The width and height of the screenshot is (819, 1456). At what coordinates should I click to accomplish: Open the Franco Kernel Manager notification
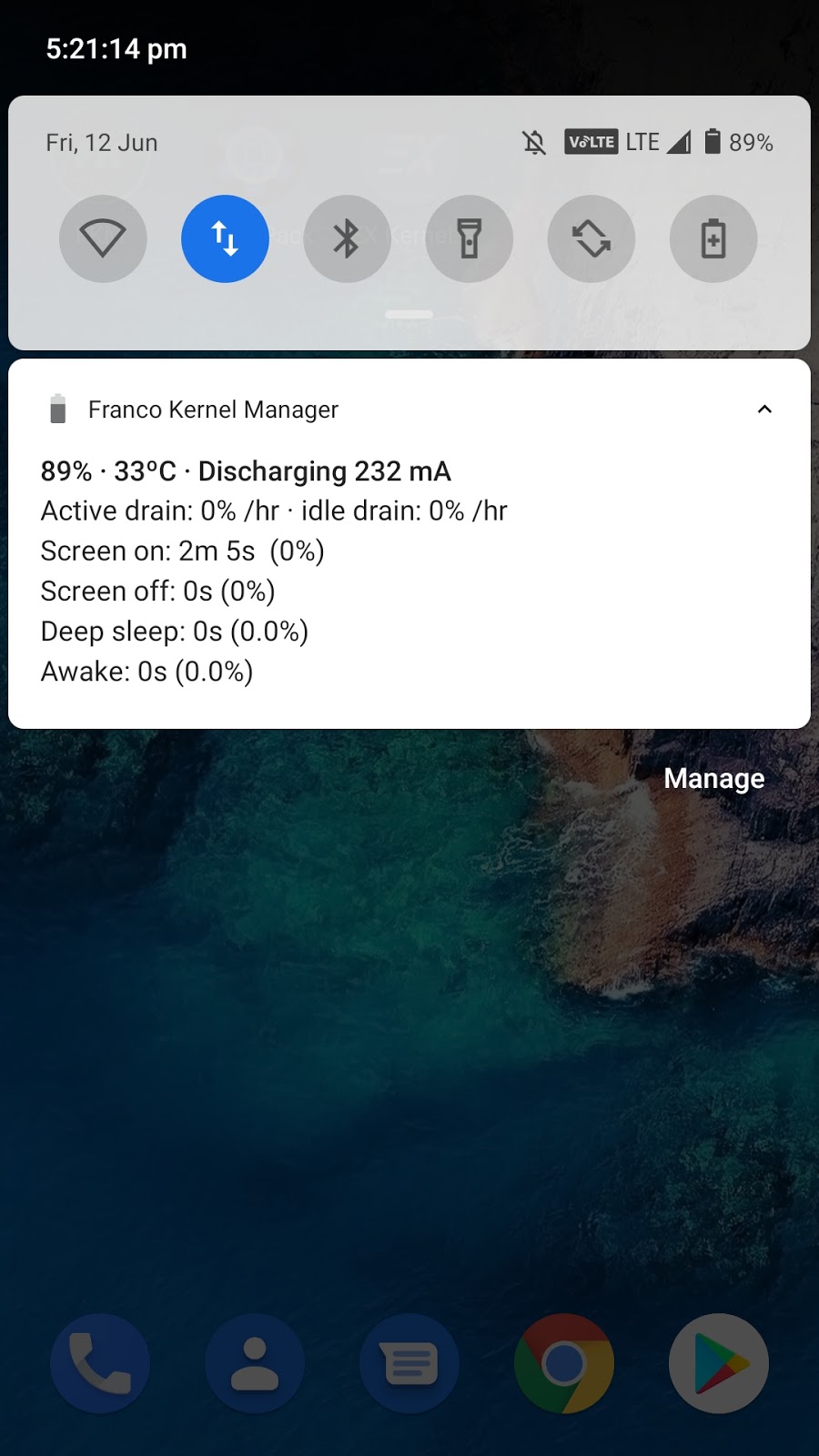click(x=364, y=564)
